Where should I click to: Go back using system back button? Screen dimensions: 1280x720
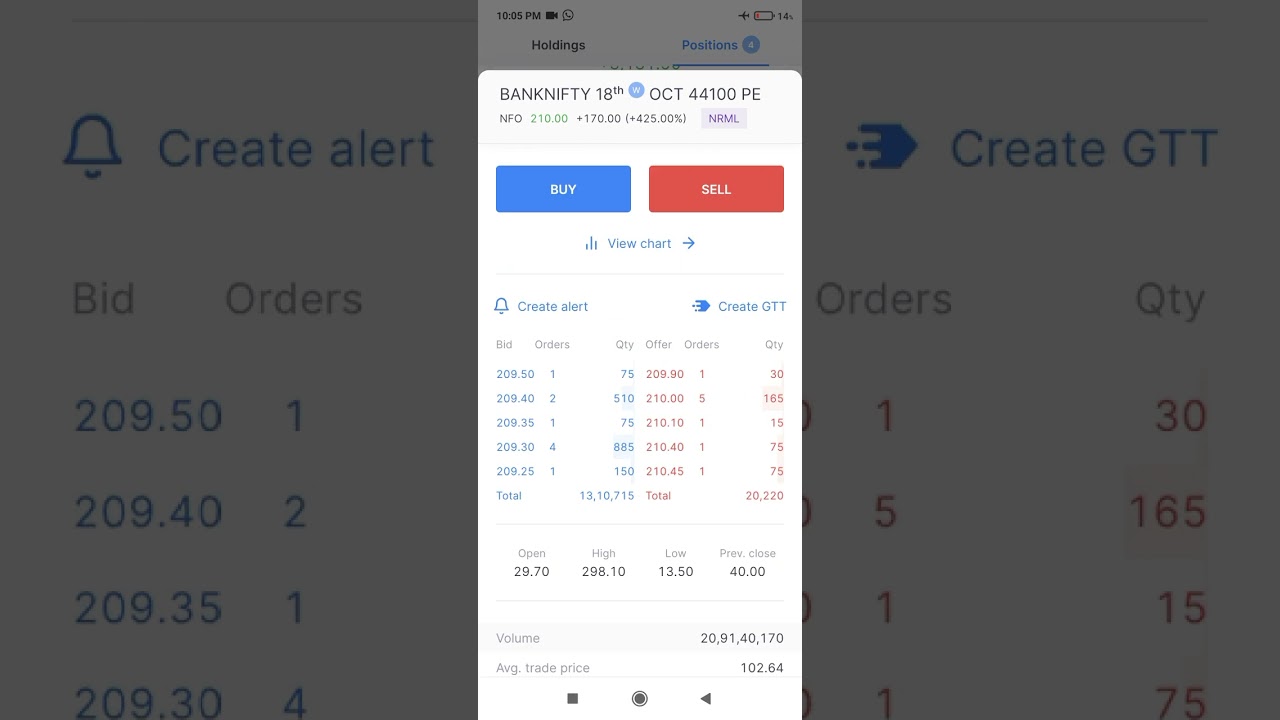705,698
